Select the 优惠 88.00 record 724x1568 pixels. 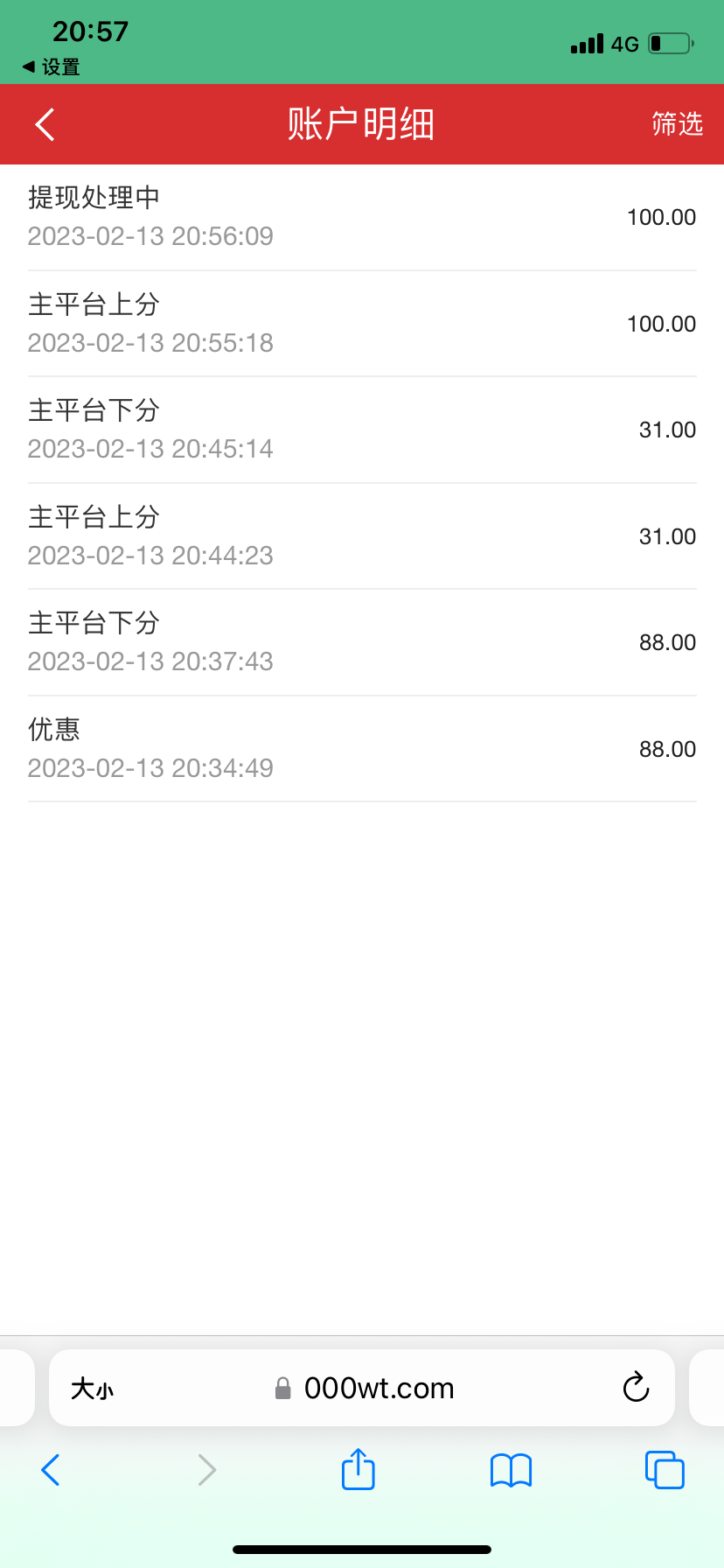pyautogui.click(x=362, y=748)
